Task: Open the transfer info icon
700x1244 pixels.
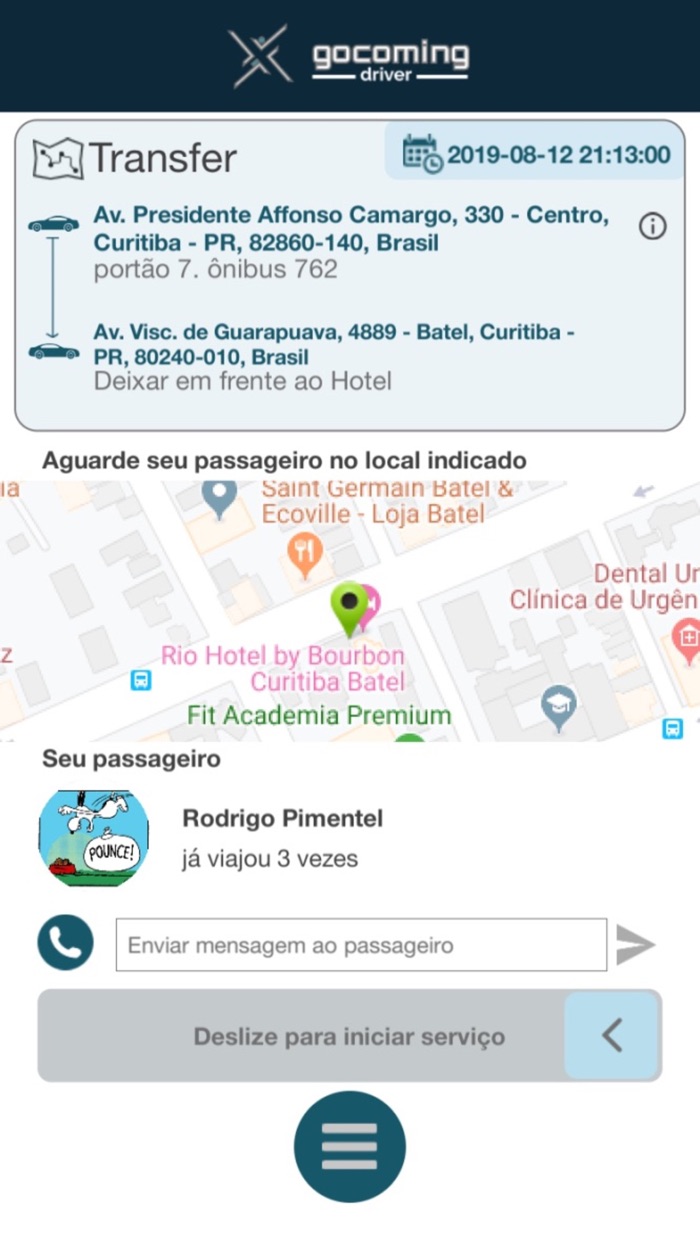Action: click(x=652, y=227)
